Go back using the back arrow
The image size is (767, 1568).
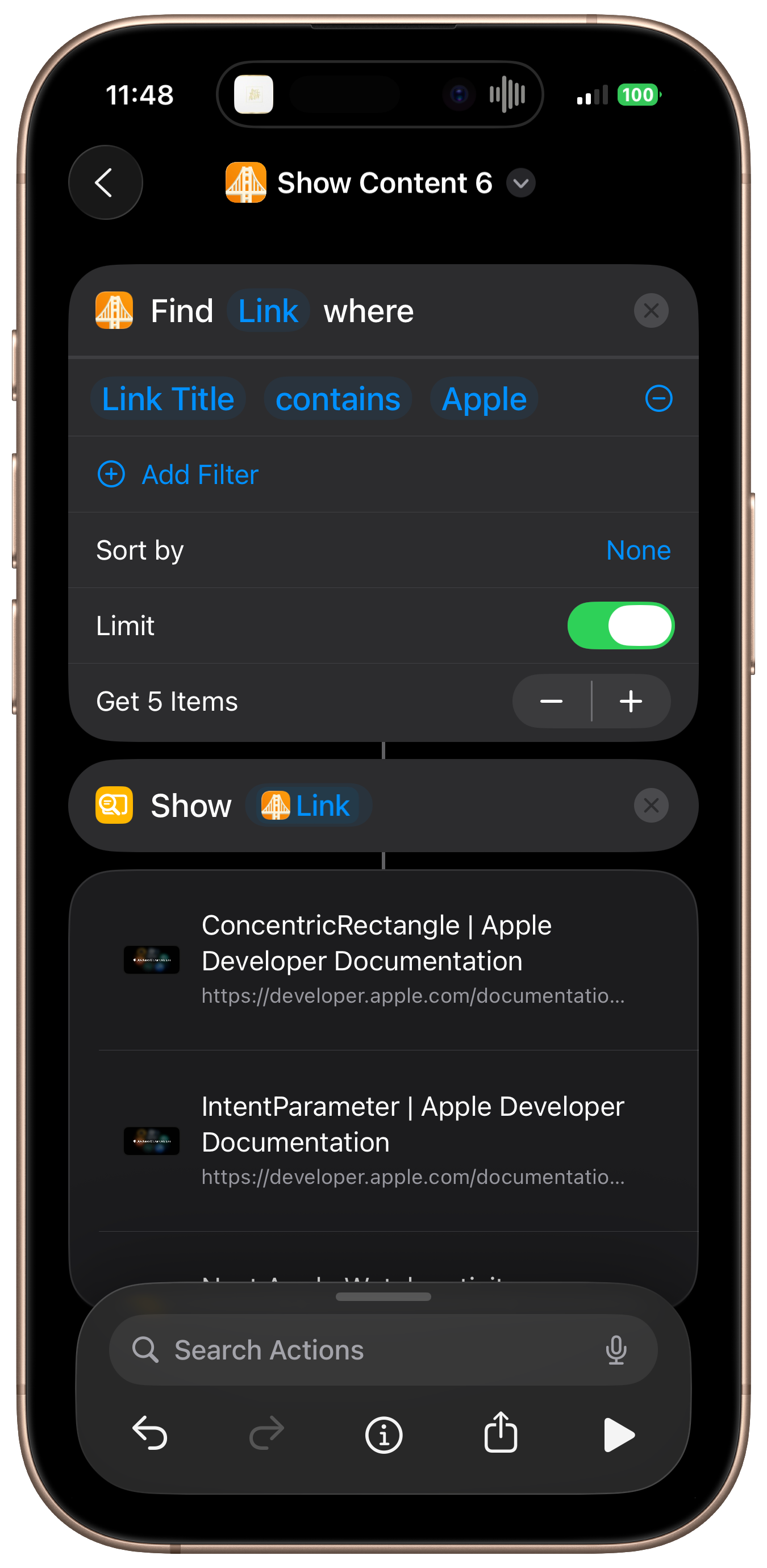[105, 182]
